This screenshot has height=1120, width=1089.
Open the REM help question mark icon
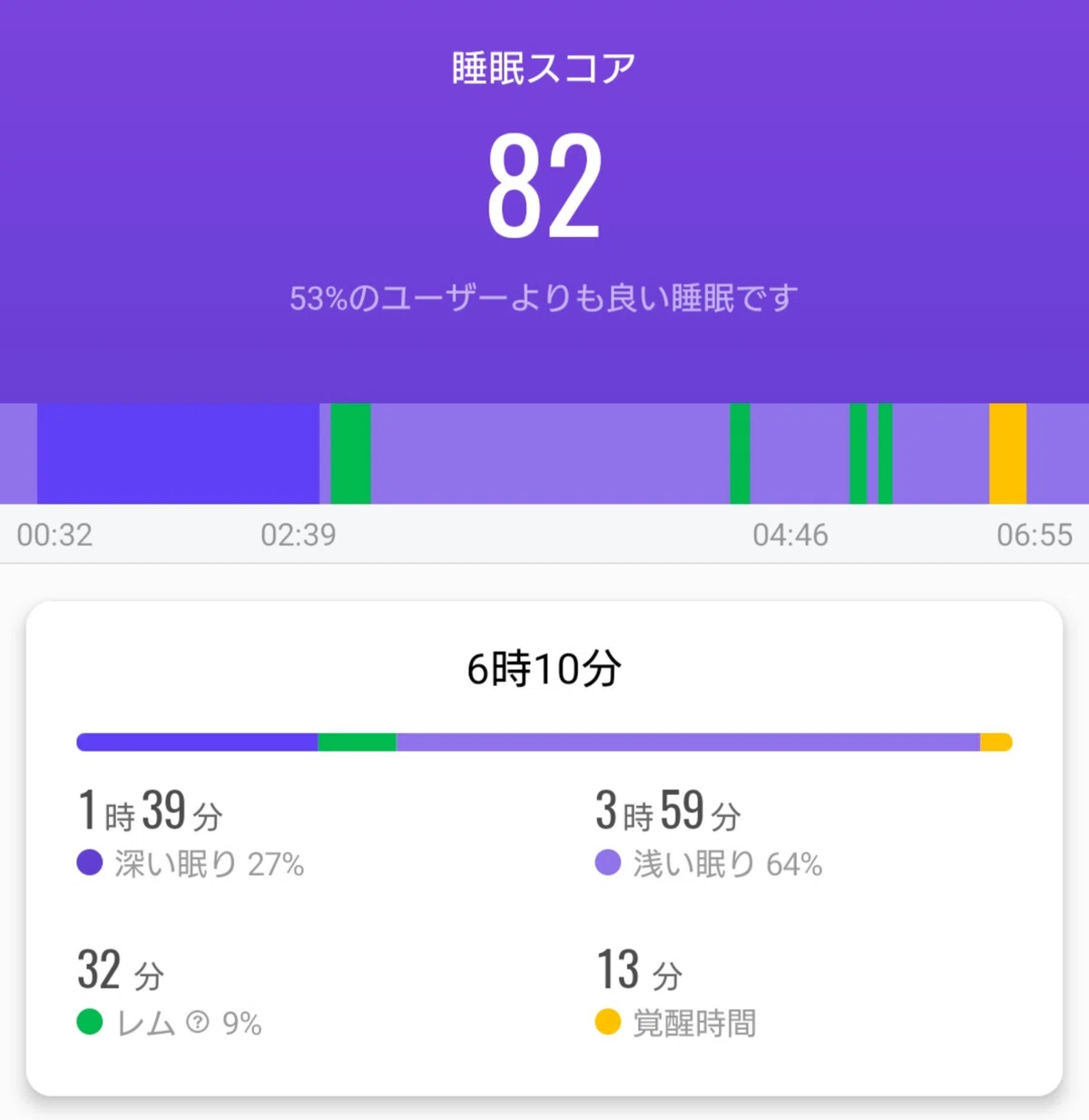pos(197,1023)
